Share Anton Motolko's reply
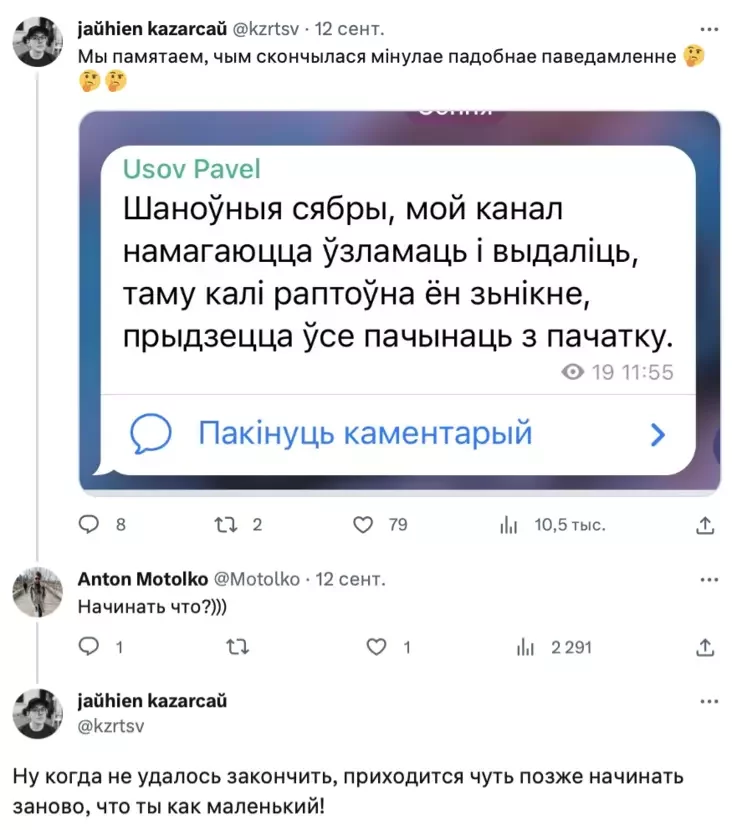This screenshot has width=732, height=830. (x=704, y=647)
